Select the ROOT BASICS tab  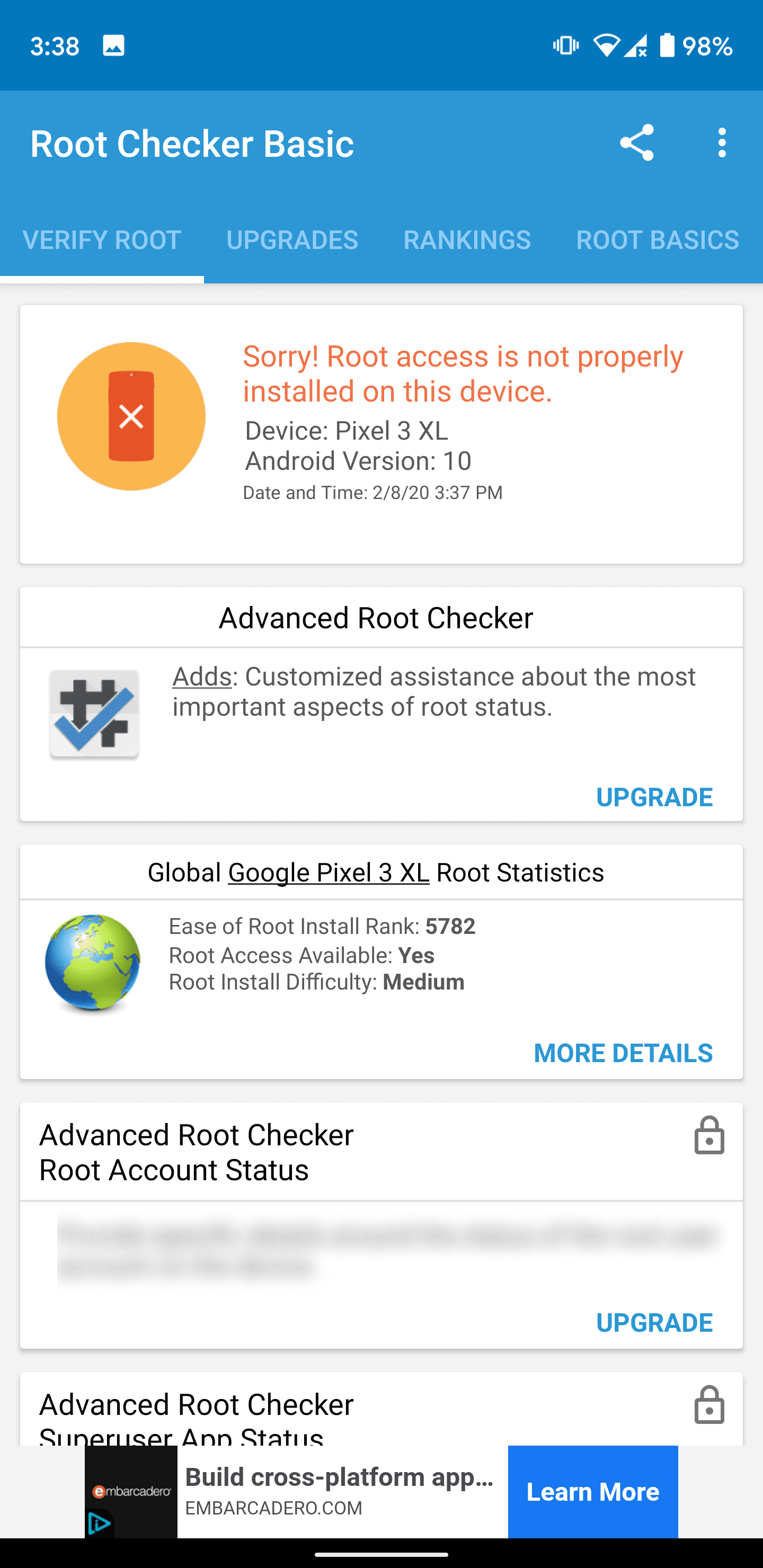pyautogui.click(x=657, y=240)
